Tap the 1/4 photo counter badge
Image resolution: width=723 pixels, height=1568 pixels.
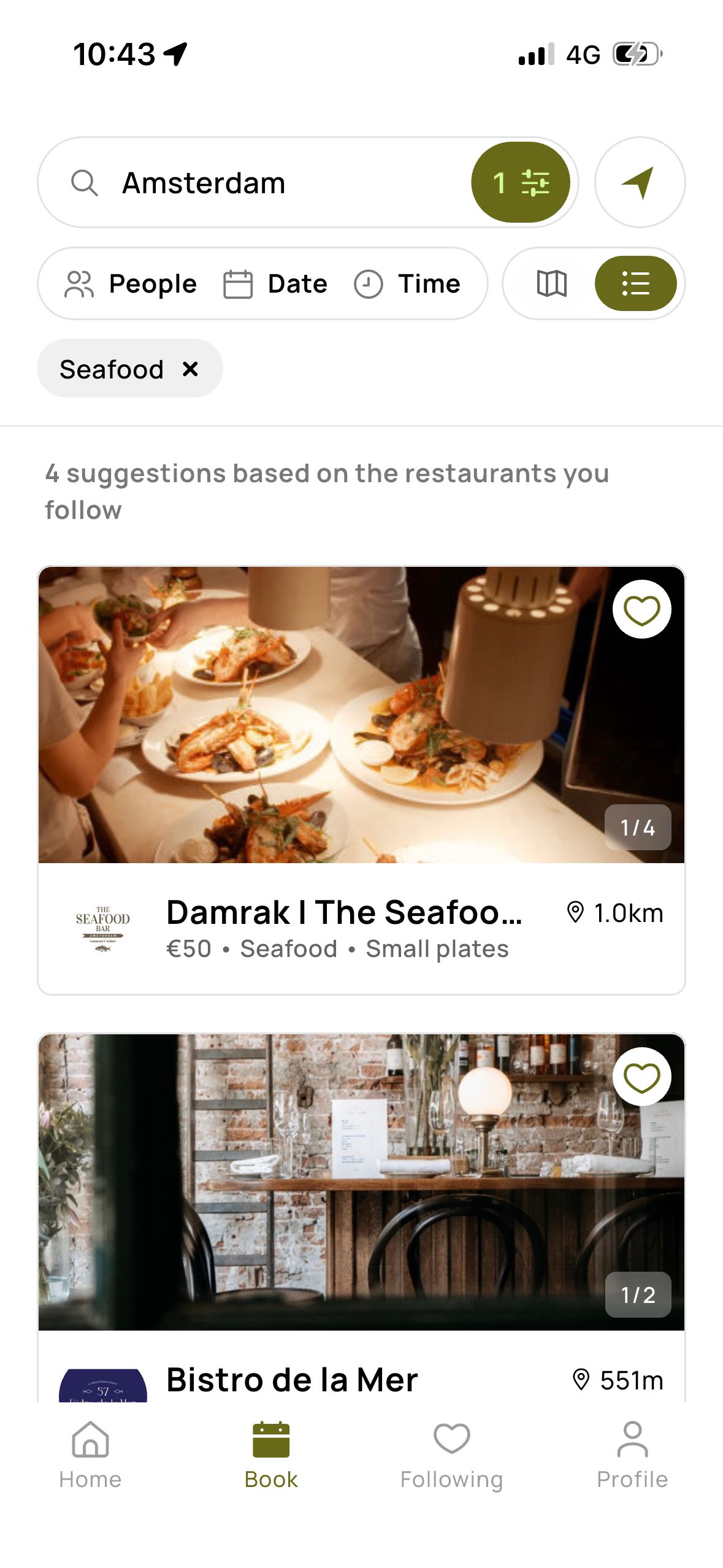click(x=639, y=828)
